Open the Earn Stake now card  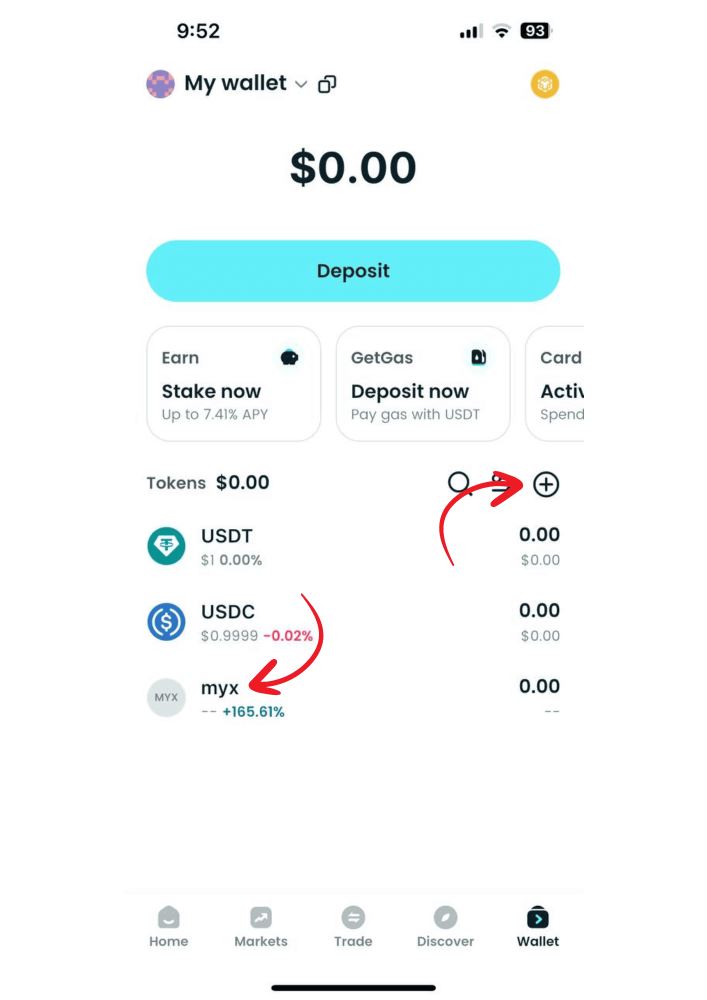233,384
